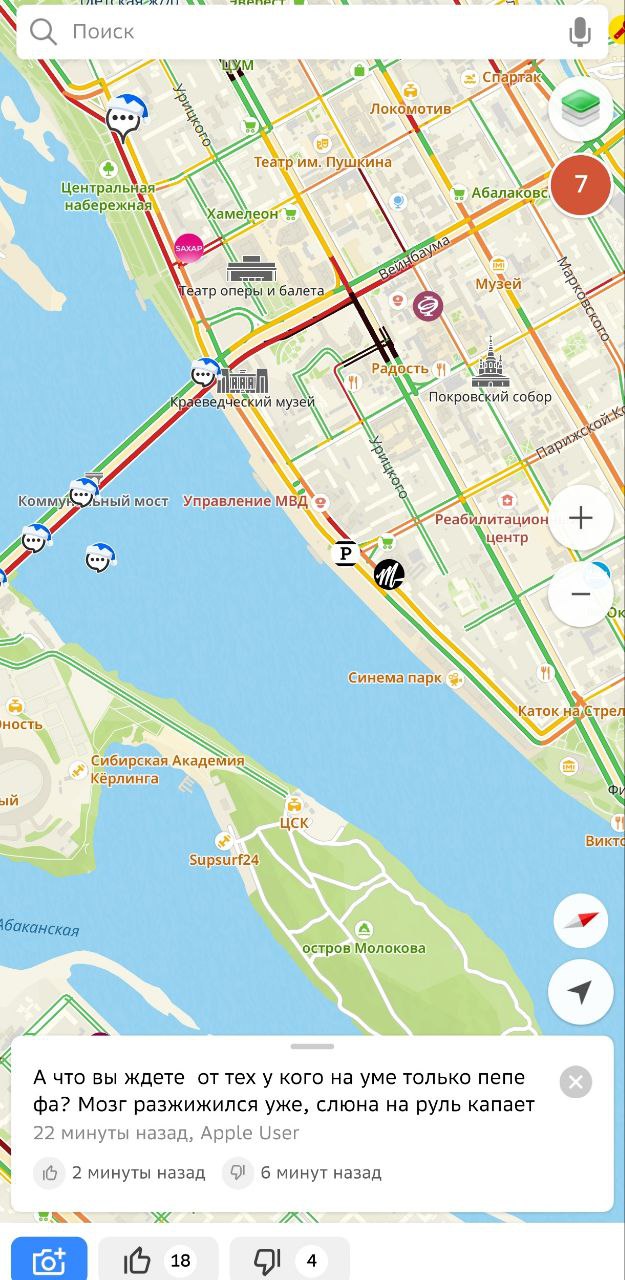Viewport: 625px width, 1280px height.
Task: Dismiss the road comment card
Action: (x=576, y=1082)
